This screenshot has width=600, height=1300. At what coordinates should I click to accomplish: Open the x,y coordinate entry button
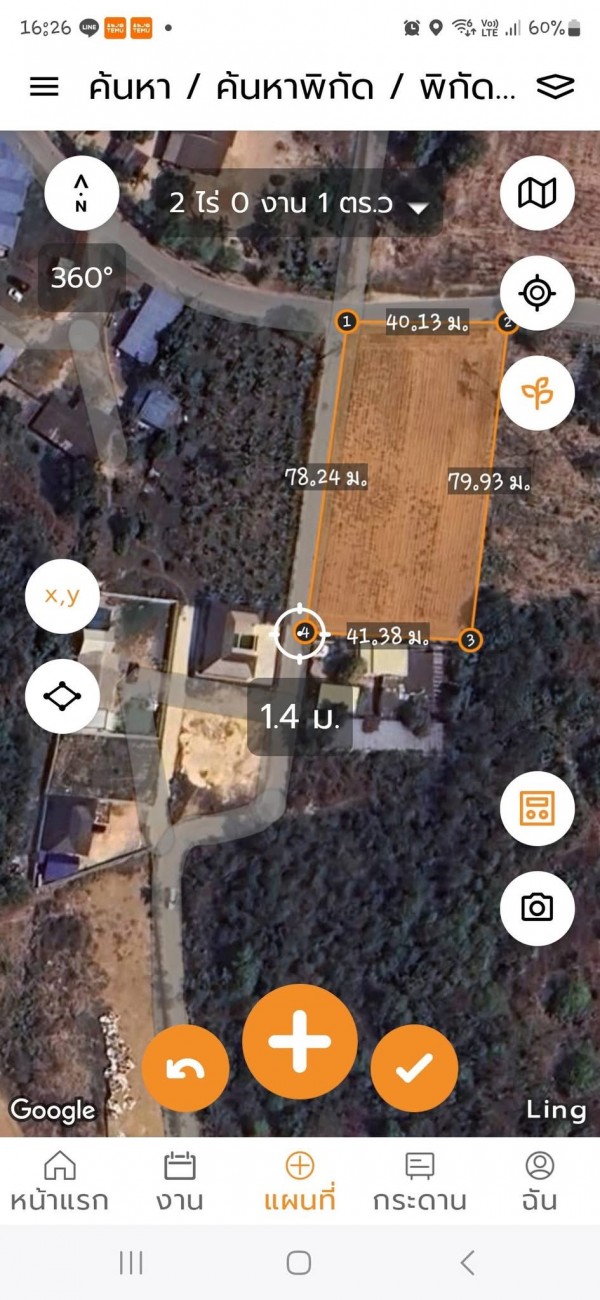tap(62, 596)
